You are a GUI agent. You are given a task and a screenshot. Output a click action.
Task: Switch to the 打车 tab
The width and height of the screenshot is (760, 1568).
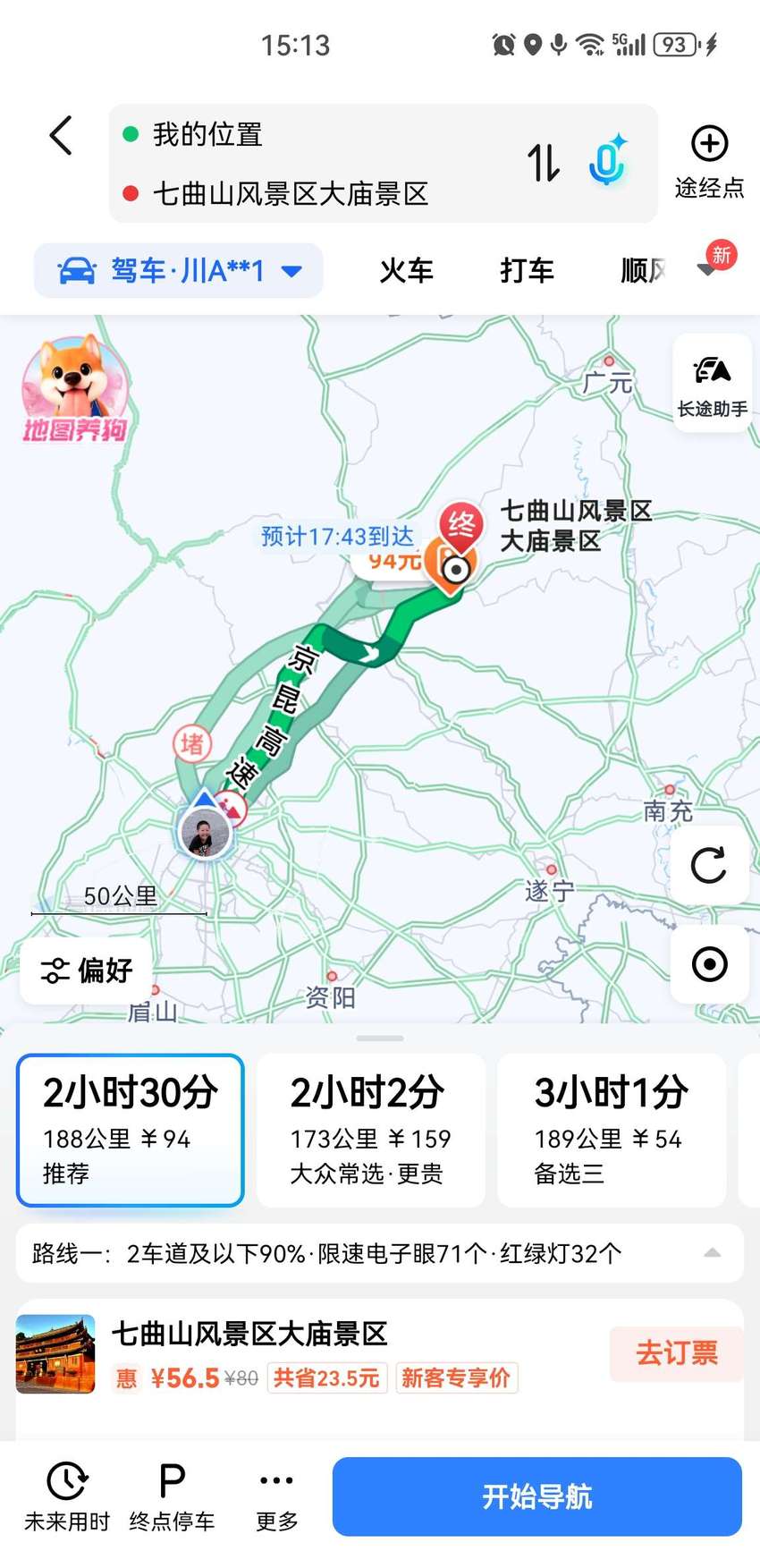(x=527, y=270)
